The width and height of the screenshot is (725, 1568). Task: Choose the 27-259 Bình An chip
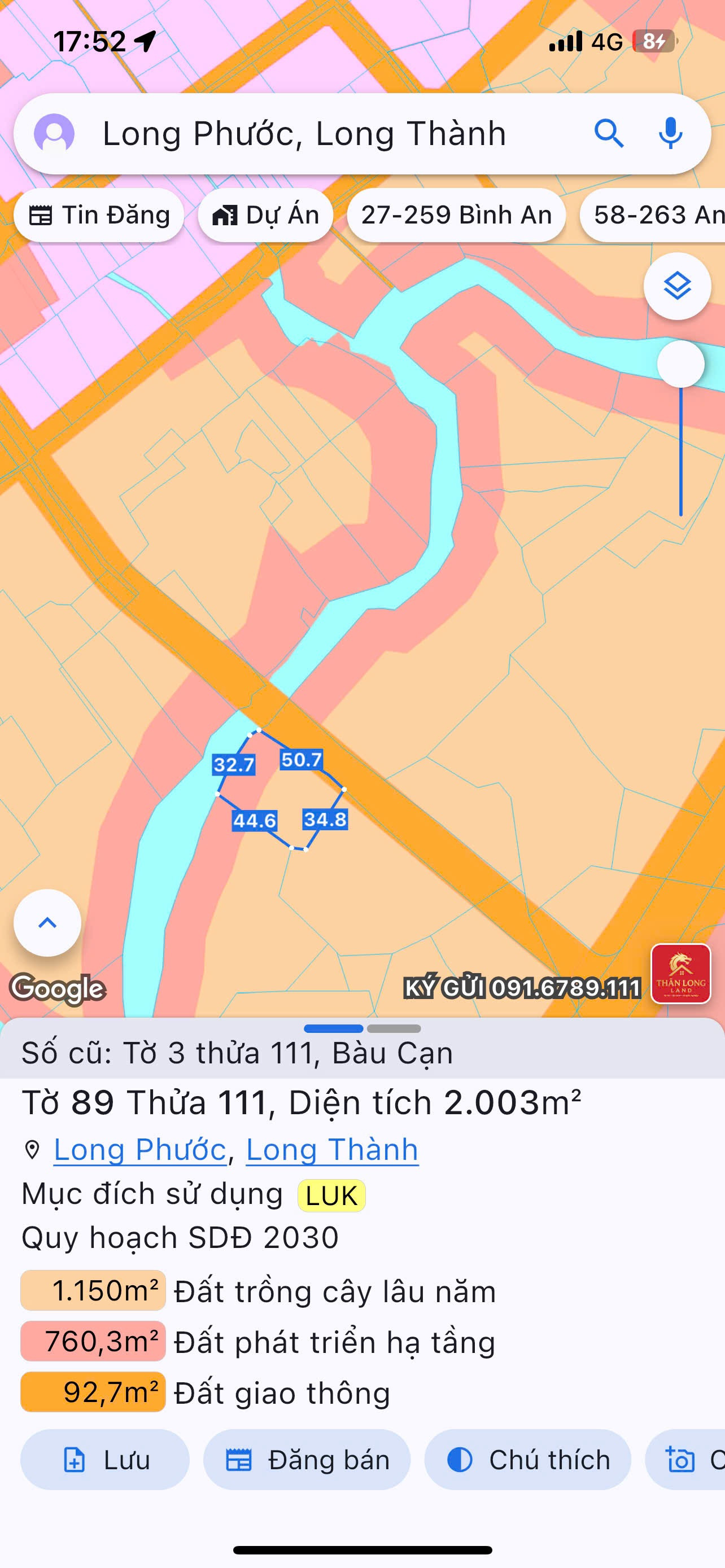(x=456, y=215)
